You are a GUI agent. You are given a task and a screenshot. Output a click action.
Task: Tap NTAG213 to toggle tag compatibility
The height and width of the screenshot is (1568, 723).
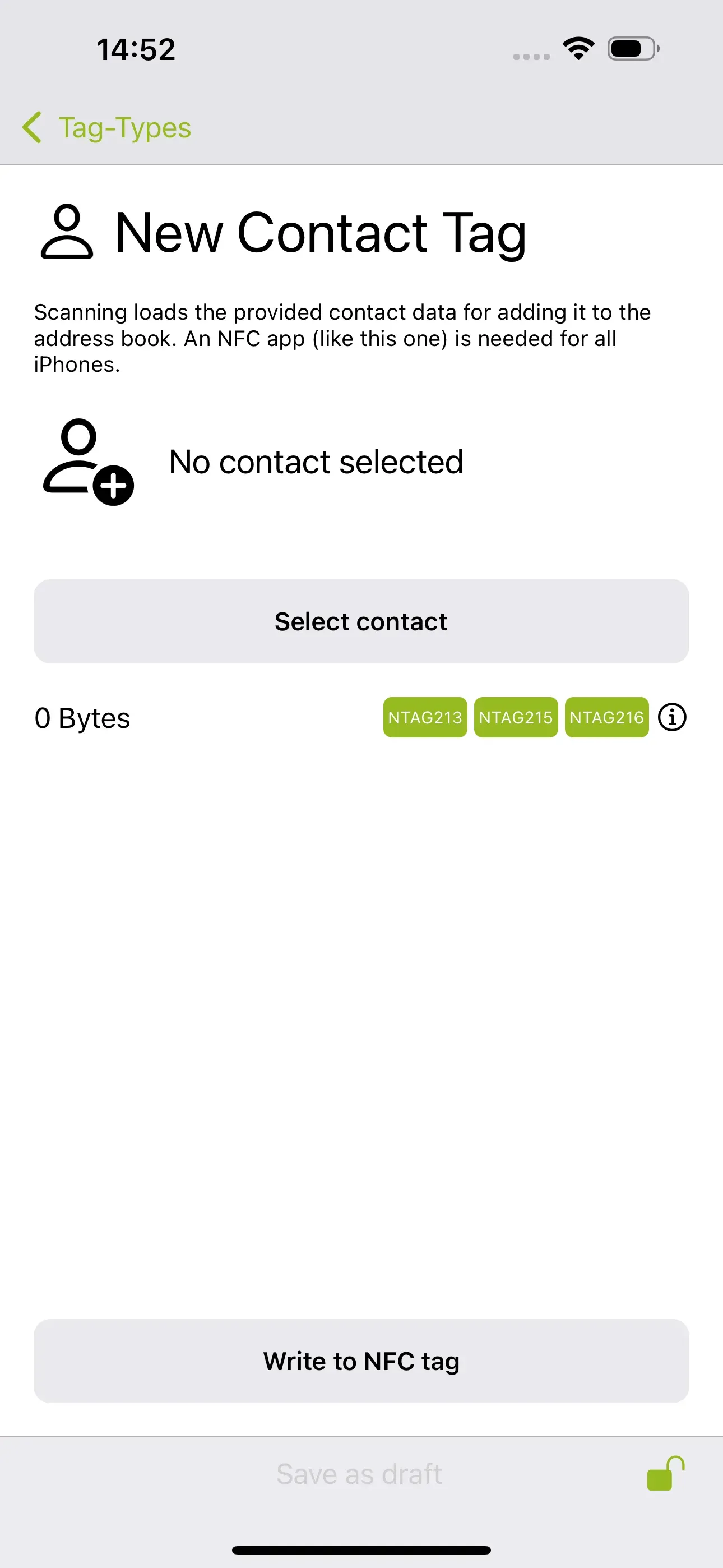click(425, 717)
